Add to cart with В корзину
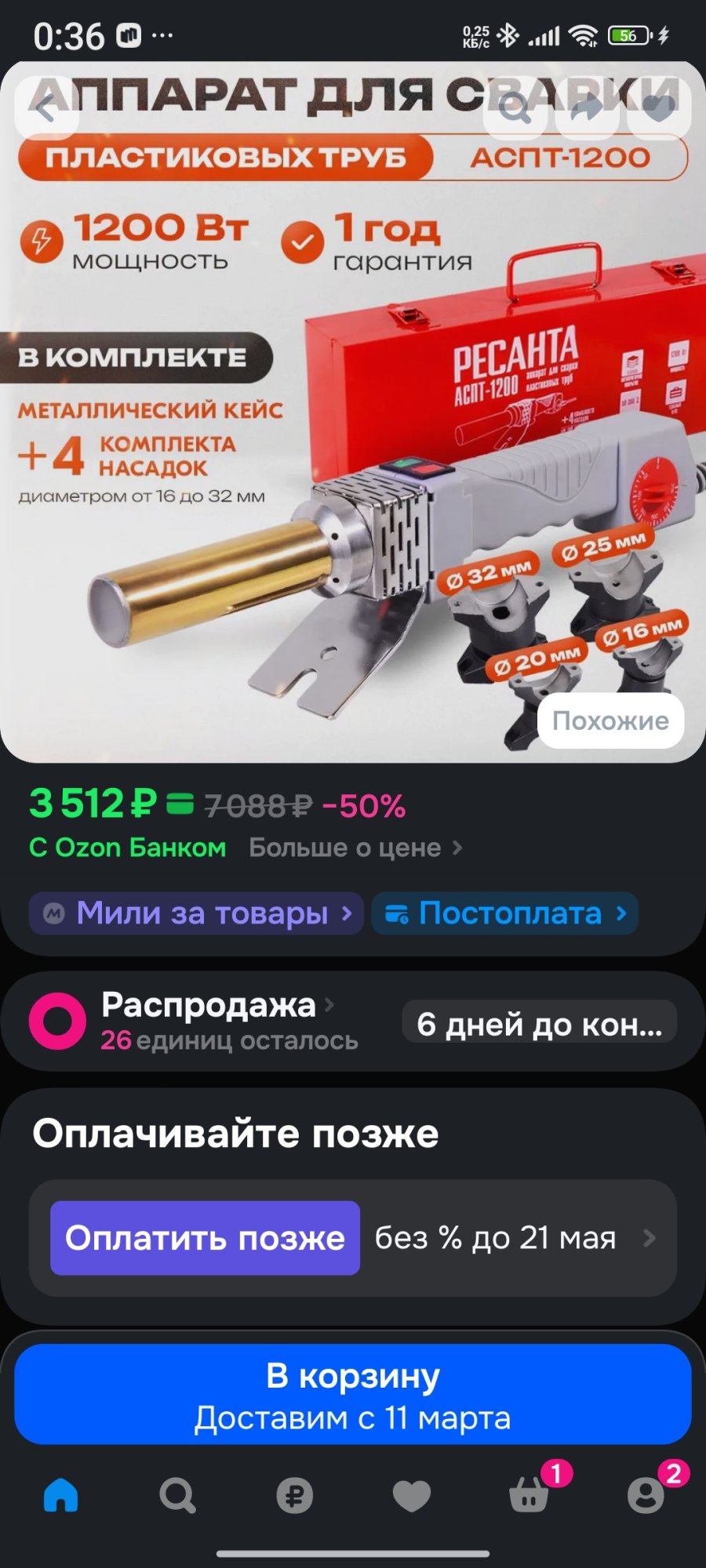The width and height of the screenshot is (706, 1568). (353, 1395)
